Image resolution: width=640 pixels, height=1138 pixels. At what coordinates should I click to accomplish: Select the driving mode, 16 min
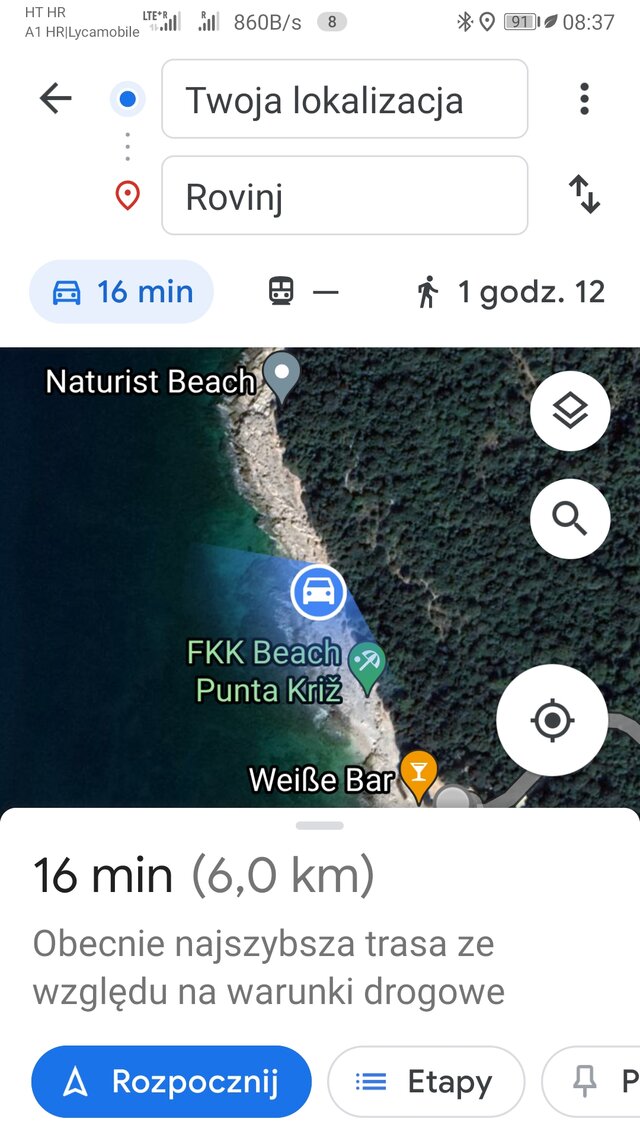[121, 292]
